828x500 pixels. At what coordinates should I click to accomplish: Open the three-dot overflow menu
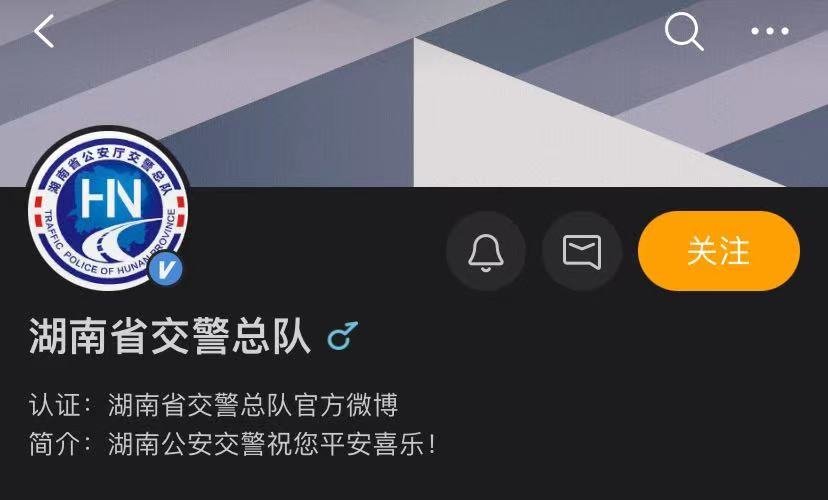(x=769, y=32)
